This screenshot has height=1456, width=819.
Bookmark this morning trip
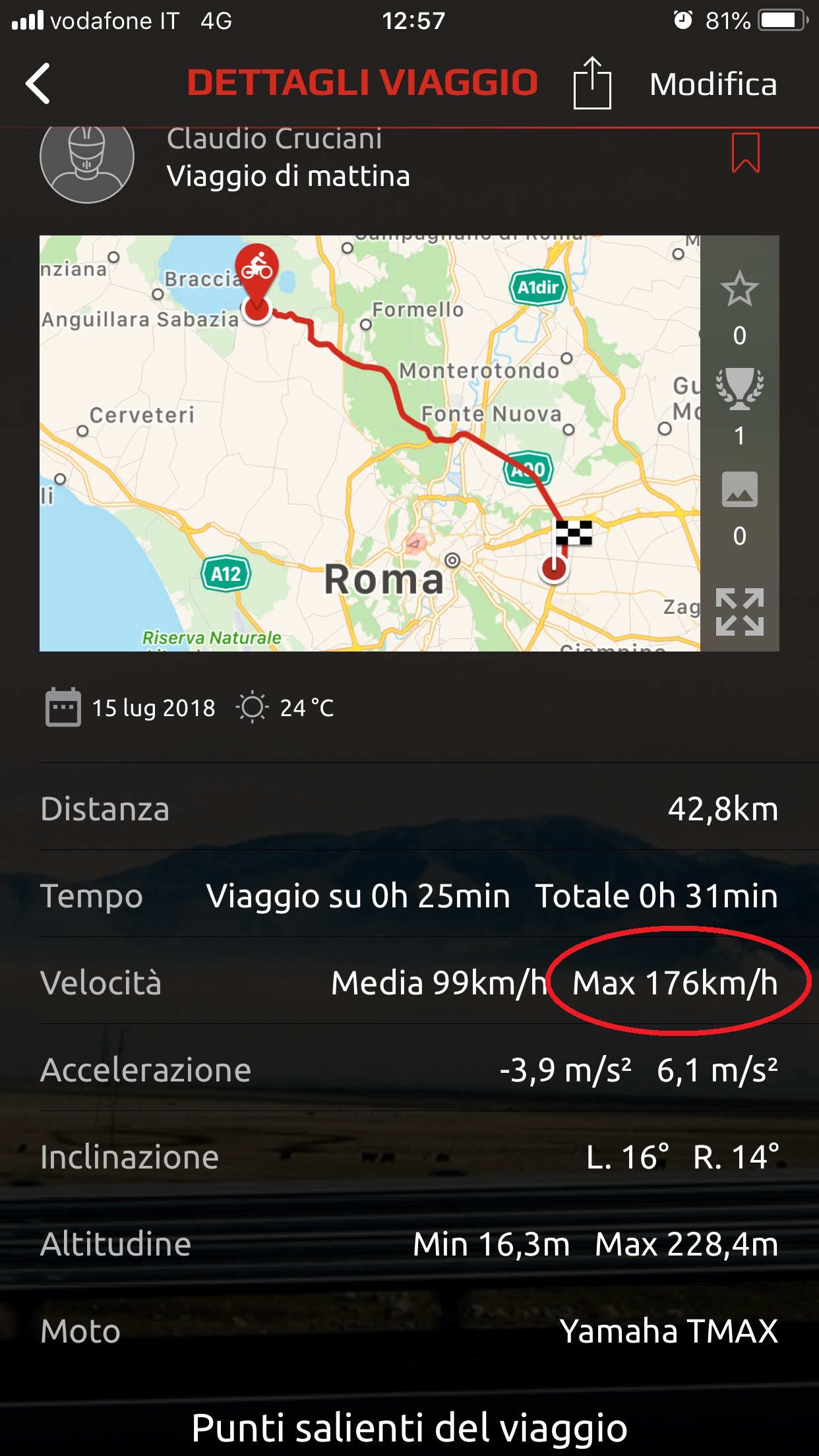pyautogui.click(x=745, y=153)
